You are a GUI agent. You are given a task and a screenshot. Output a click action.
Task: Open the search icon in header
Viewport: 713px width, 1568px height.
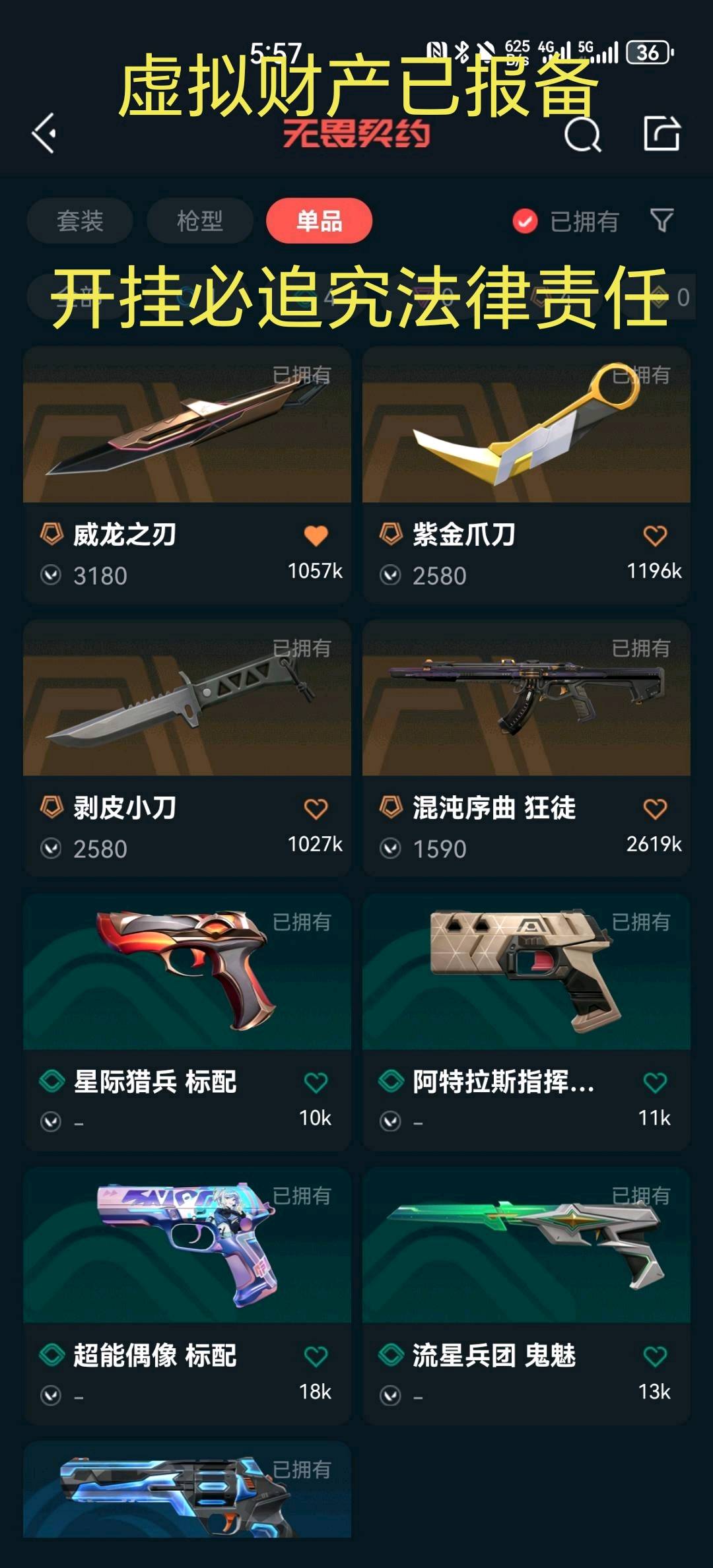point(583,134)
